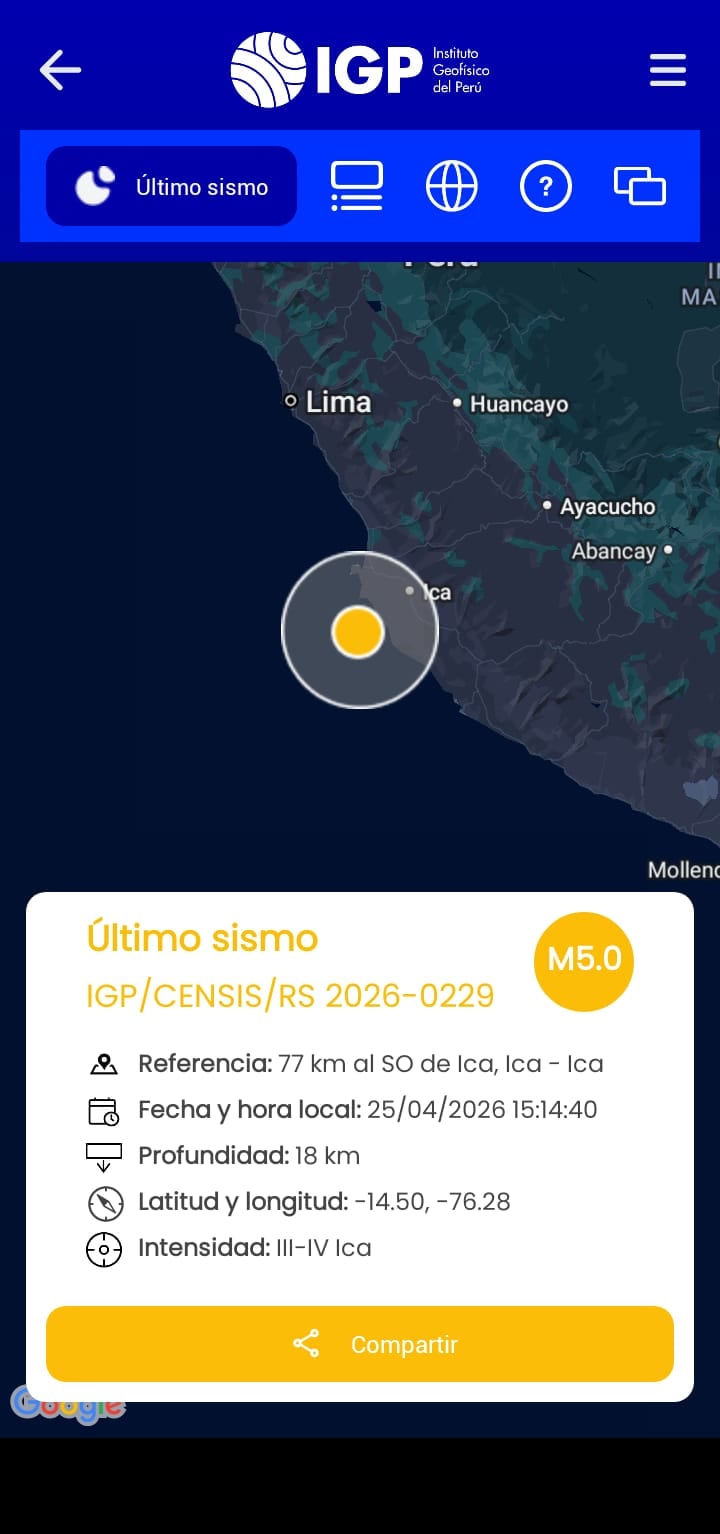Open the overlapping windows icon
This screenshot has width=720, height=1534.
click(x=640, y=187)
